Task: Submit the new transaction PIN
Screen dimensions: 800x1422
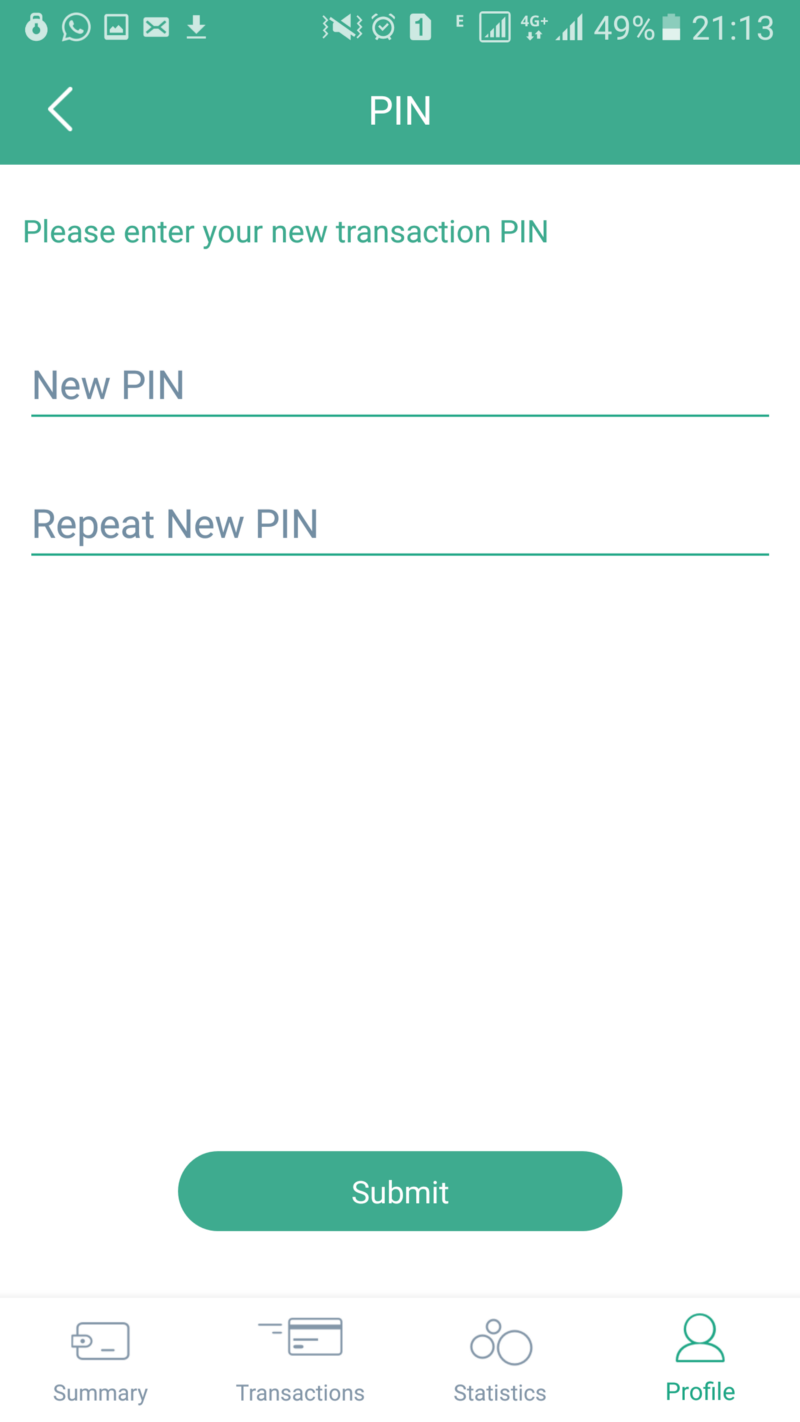Action: (x=400, y=1191)
